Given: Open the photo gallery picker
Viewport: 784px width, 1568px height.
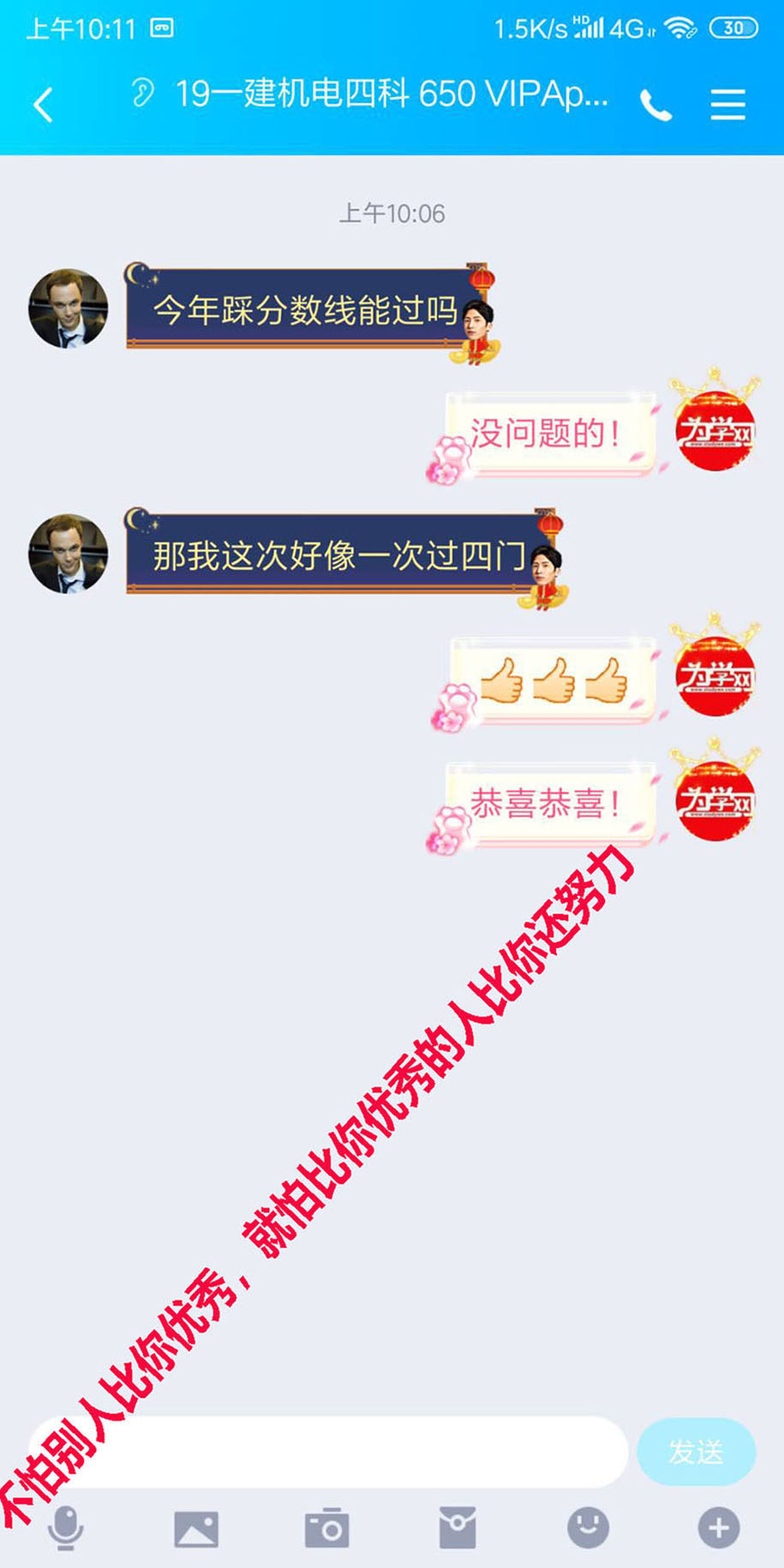Looking at the screenshot, I should coord(196,1528).
